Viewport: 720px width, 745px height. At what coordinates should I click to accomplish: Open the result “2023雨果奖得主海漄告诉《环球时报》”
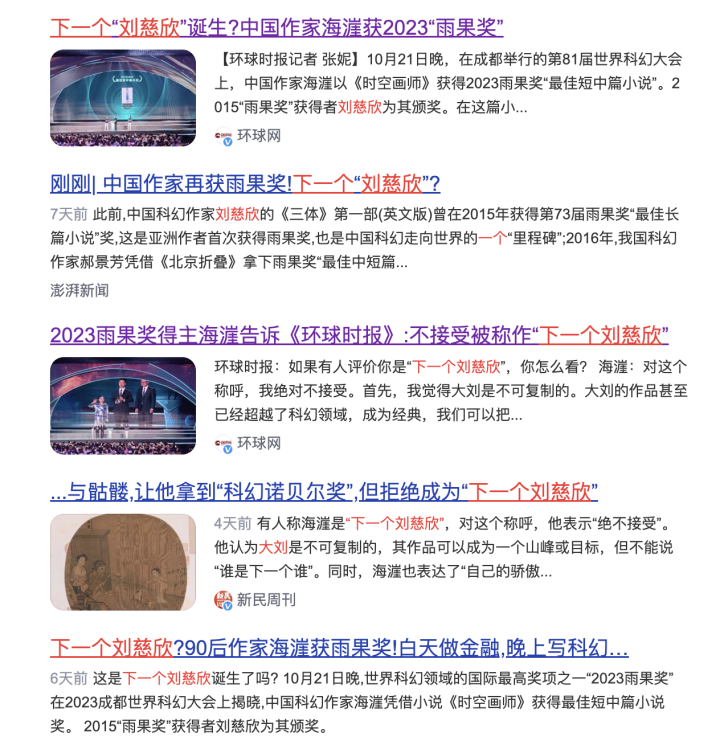(x=358, y=334)
